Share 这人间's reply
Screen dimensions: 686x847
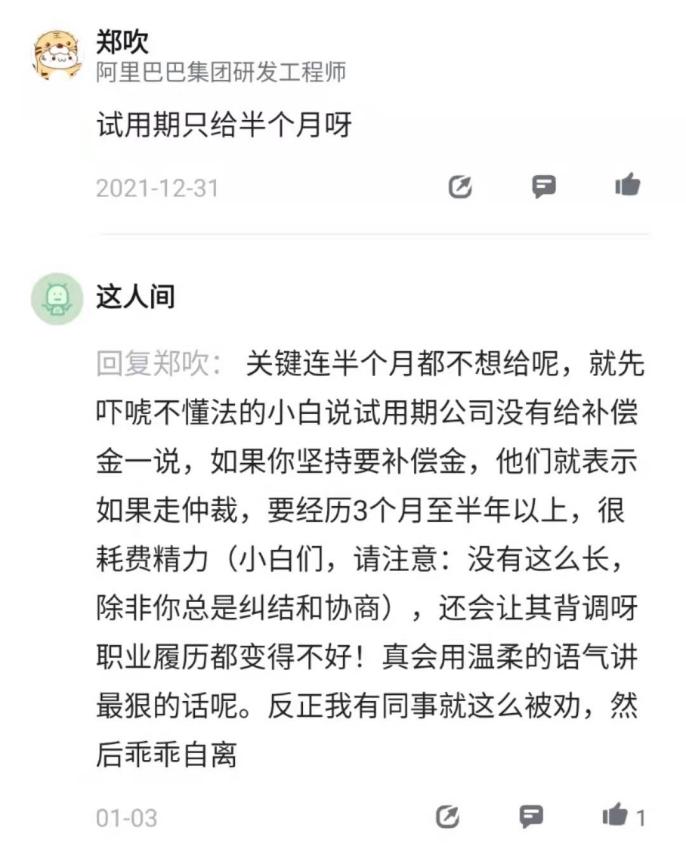(x=448, y=816)
